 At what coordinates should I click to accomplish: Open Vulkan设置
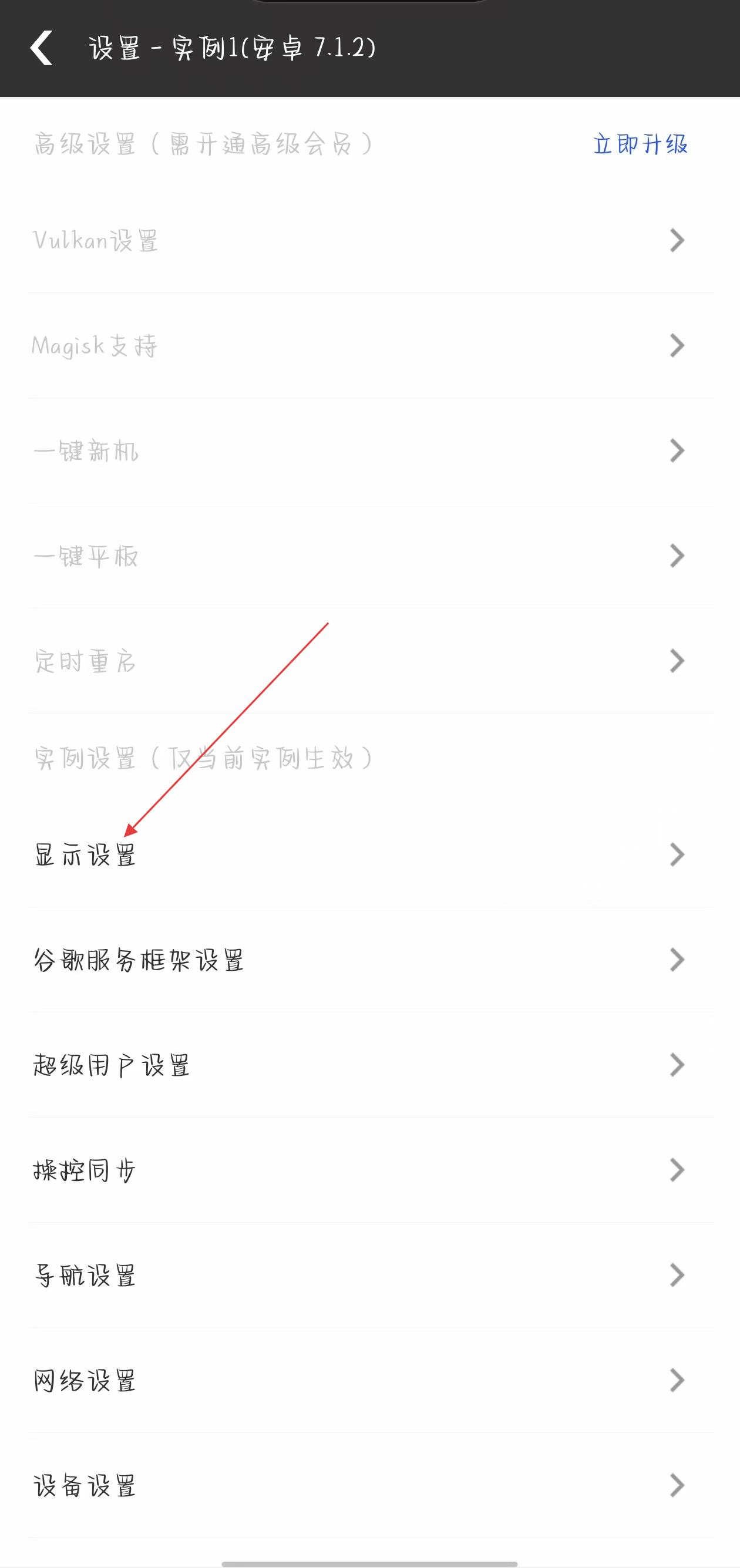pos(370,240)
